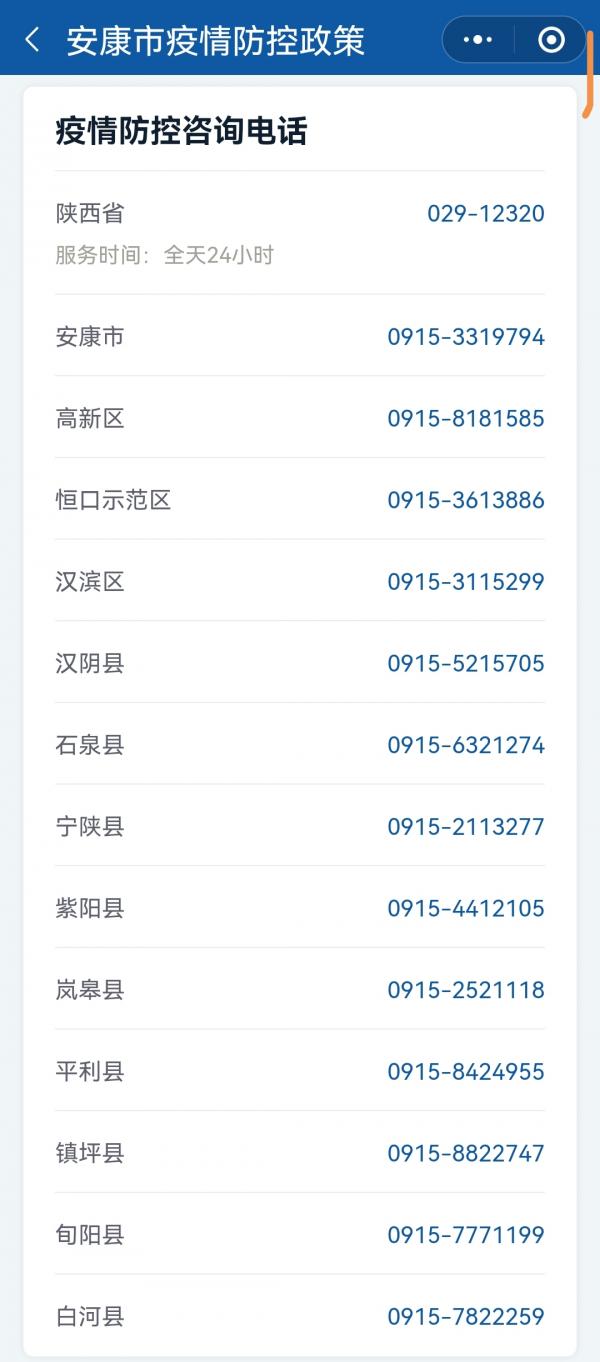600x1362 pixels.
Task: Go back from the 安康市疫情防控政策 page
Action: [32, 40]
